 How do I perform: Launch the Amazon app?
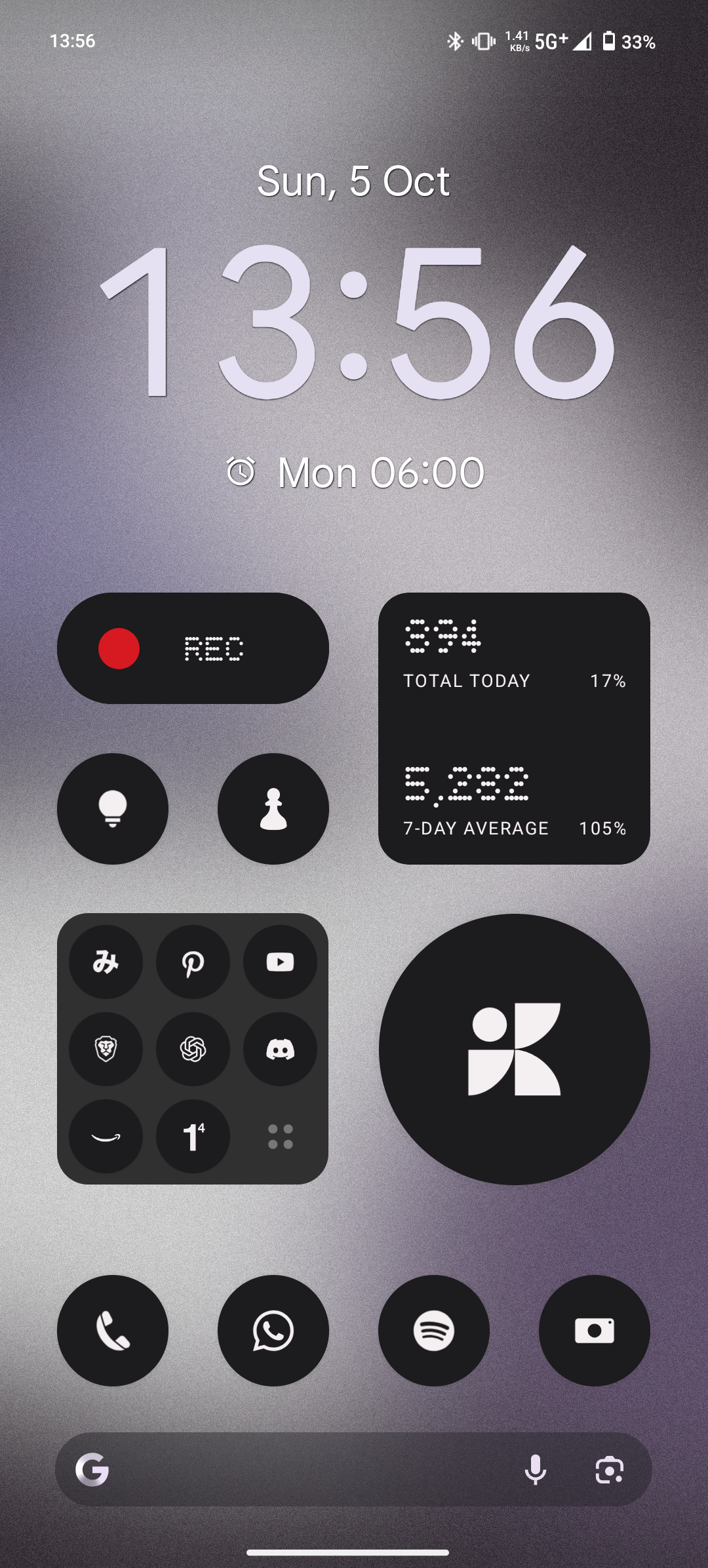point(106,1137)
